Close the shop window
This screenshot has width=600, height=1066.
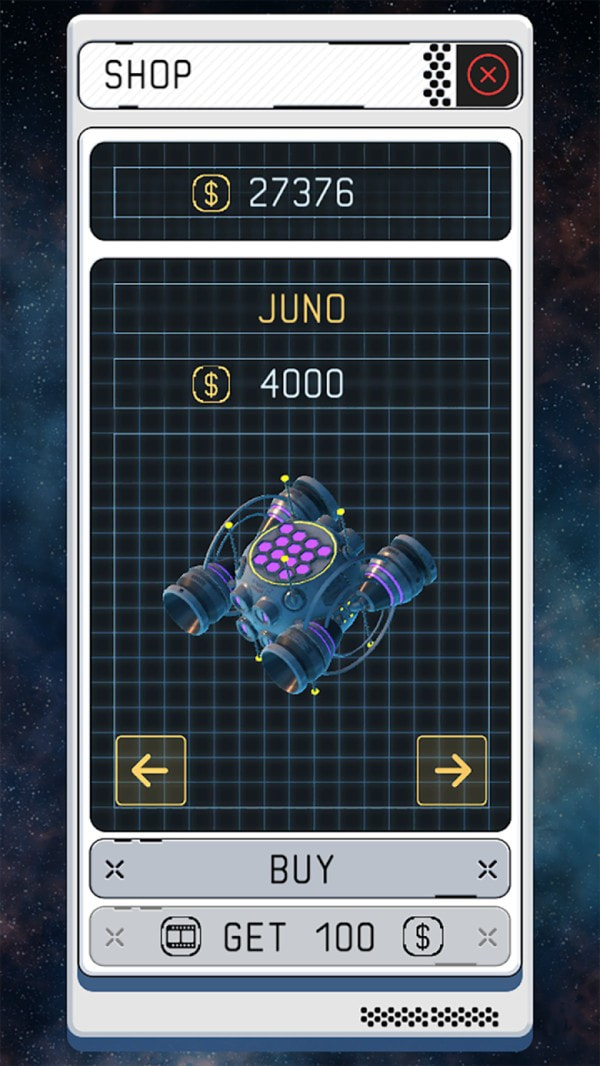488,75
